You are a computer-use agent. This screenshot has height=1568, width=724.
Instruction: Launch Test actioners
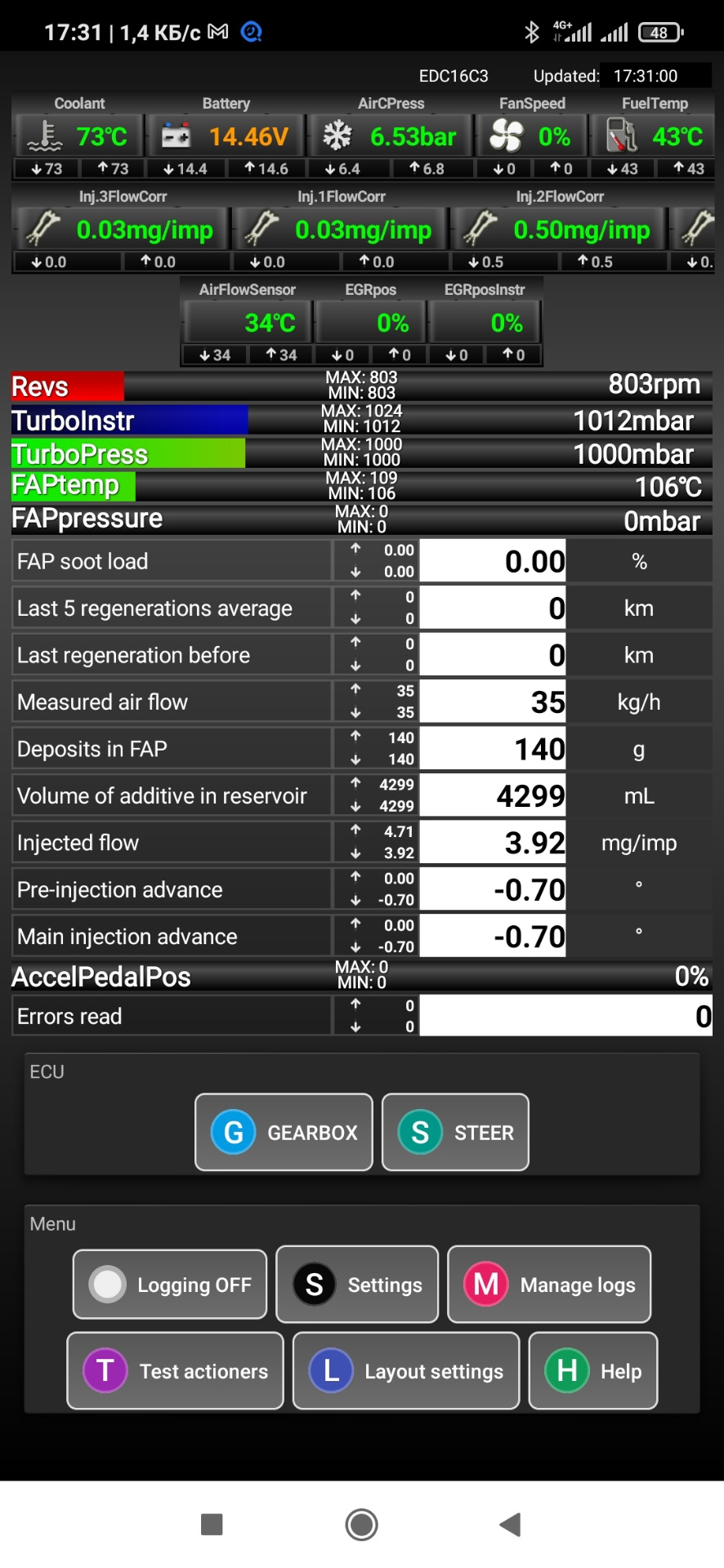(175, 1370)
